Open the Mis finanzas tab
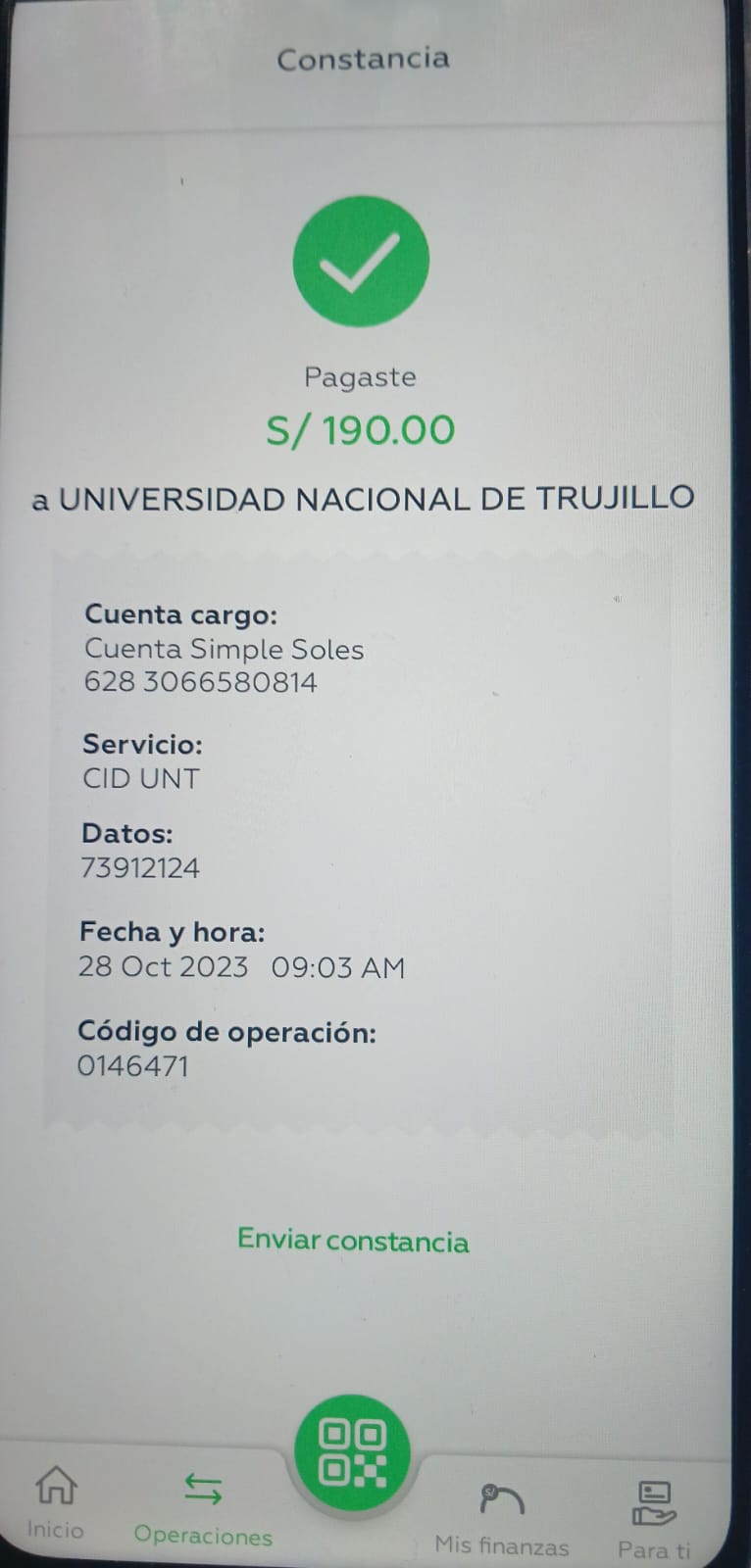 pos(501,1519)
